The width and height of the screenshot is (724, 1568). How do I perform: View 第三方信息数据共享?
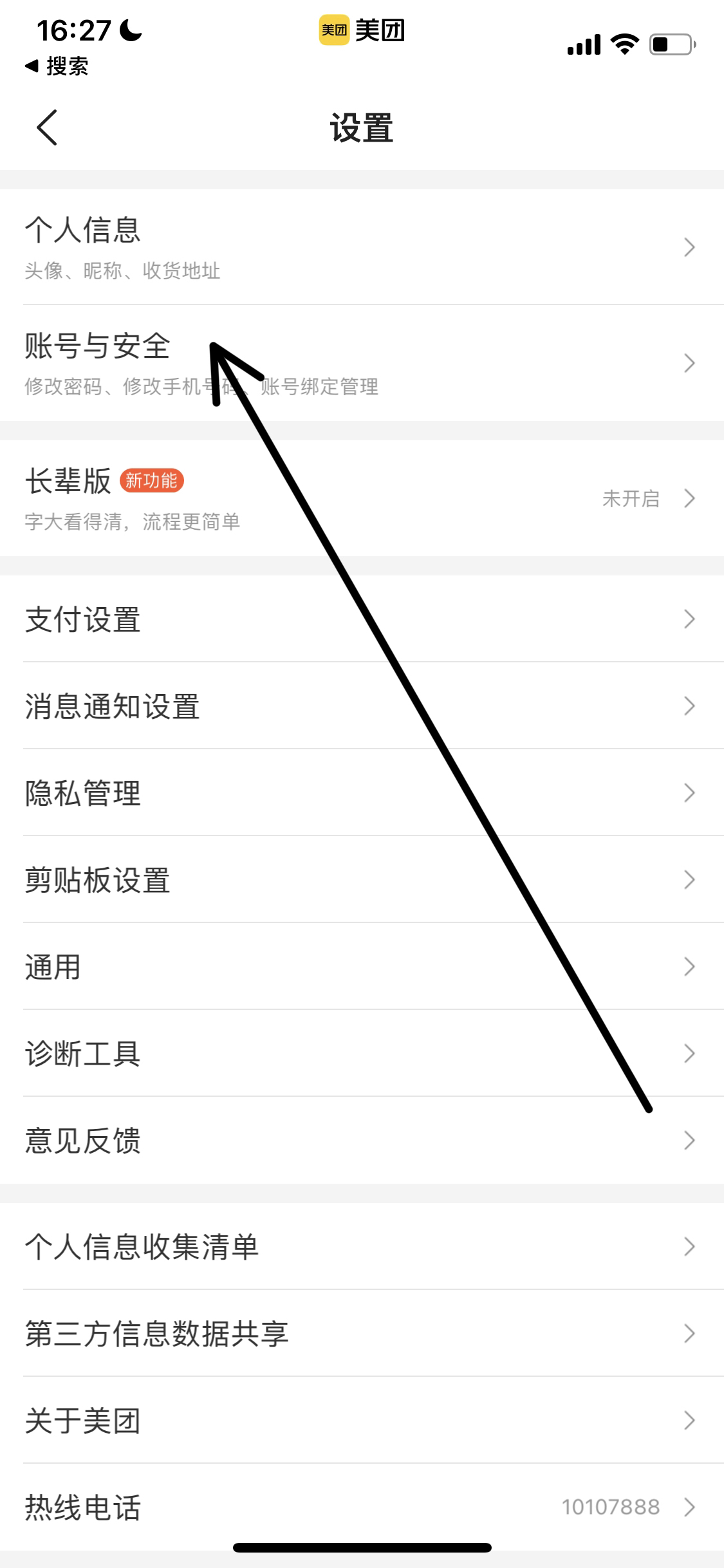click(362, 1333)
